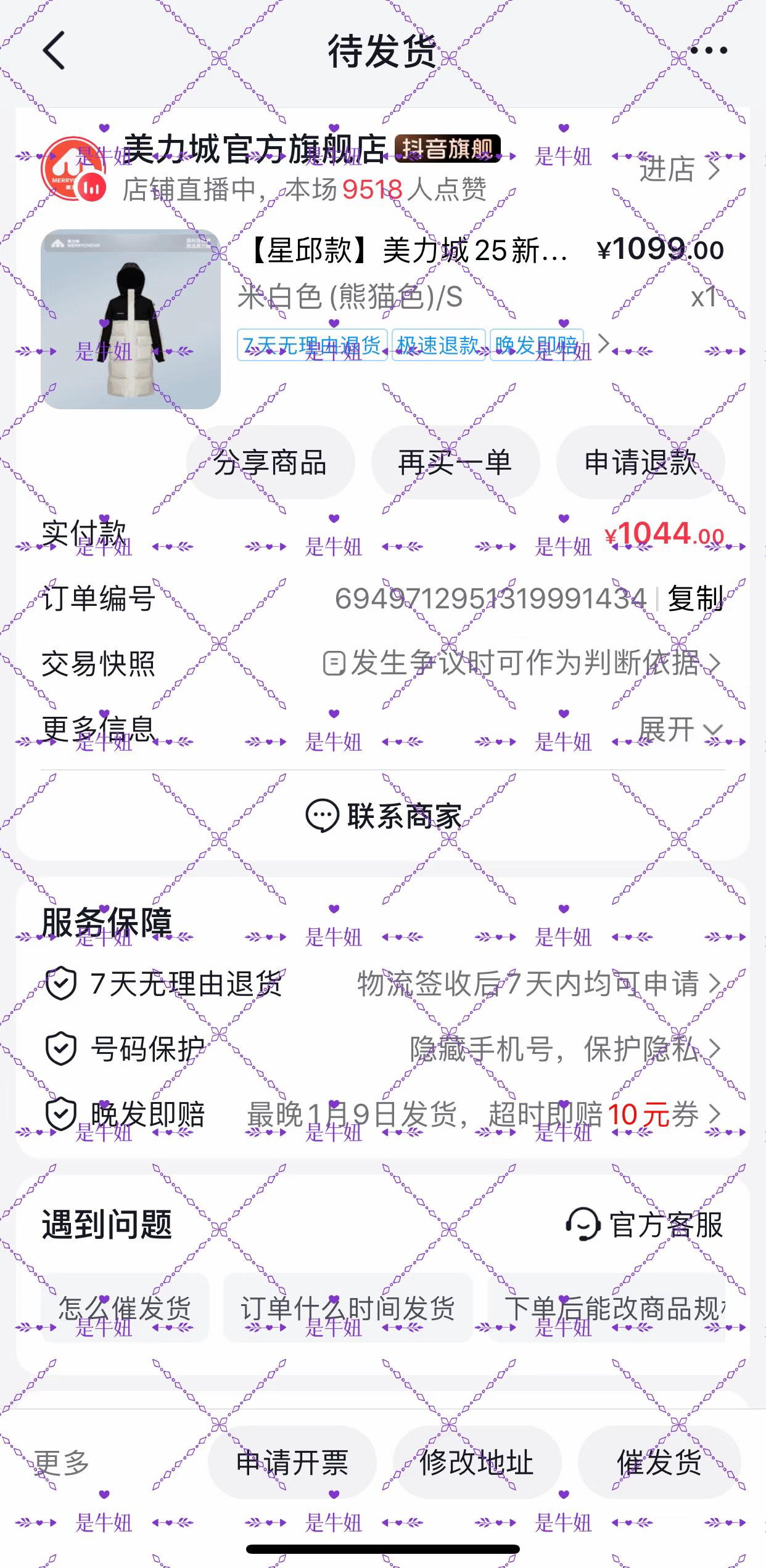
Task: Open the more options menu at top right
Action: (x=710, y=51)
